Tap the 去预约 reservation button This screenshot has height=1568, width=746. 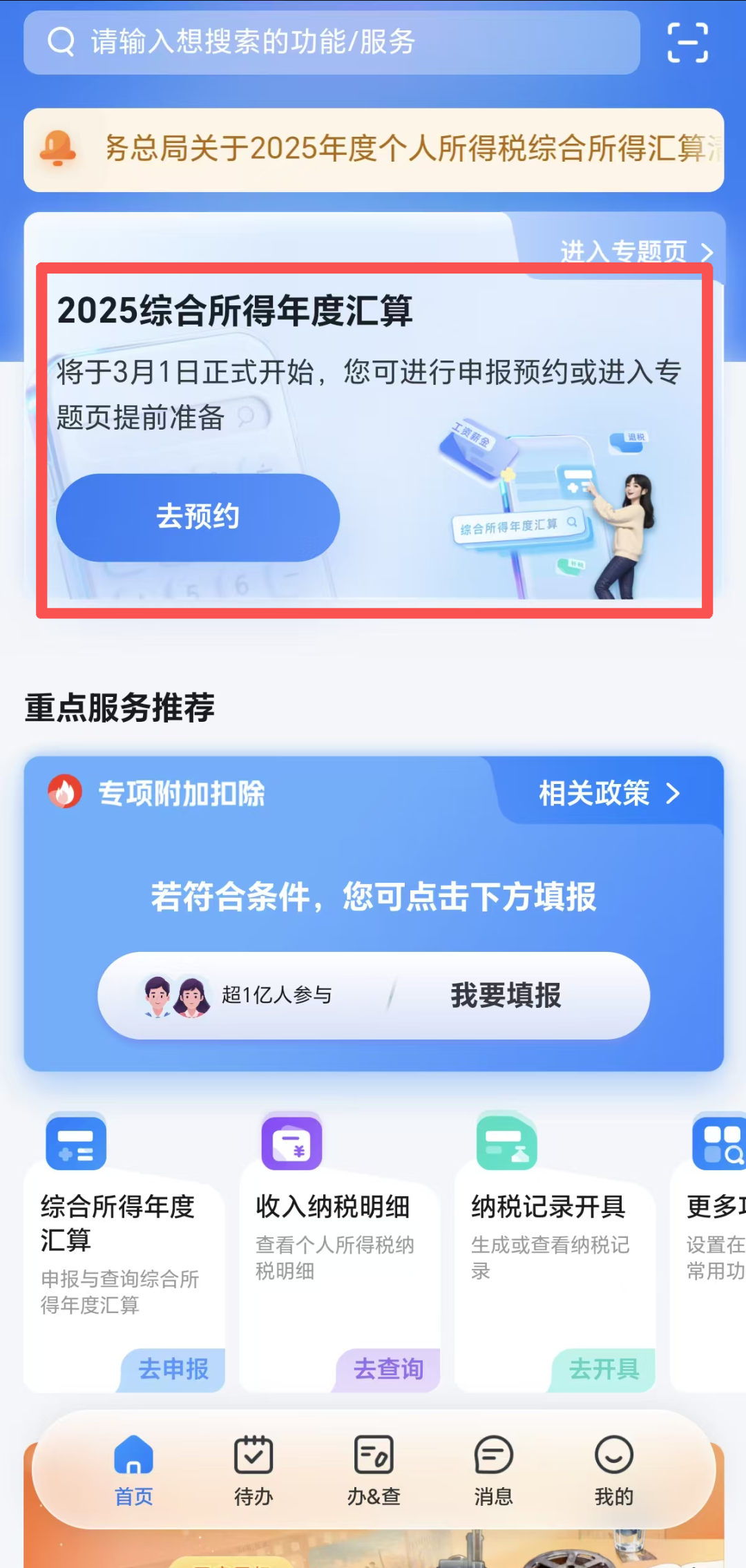(198, 516)
